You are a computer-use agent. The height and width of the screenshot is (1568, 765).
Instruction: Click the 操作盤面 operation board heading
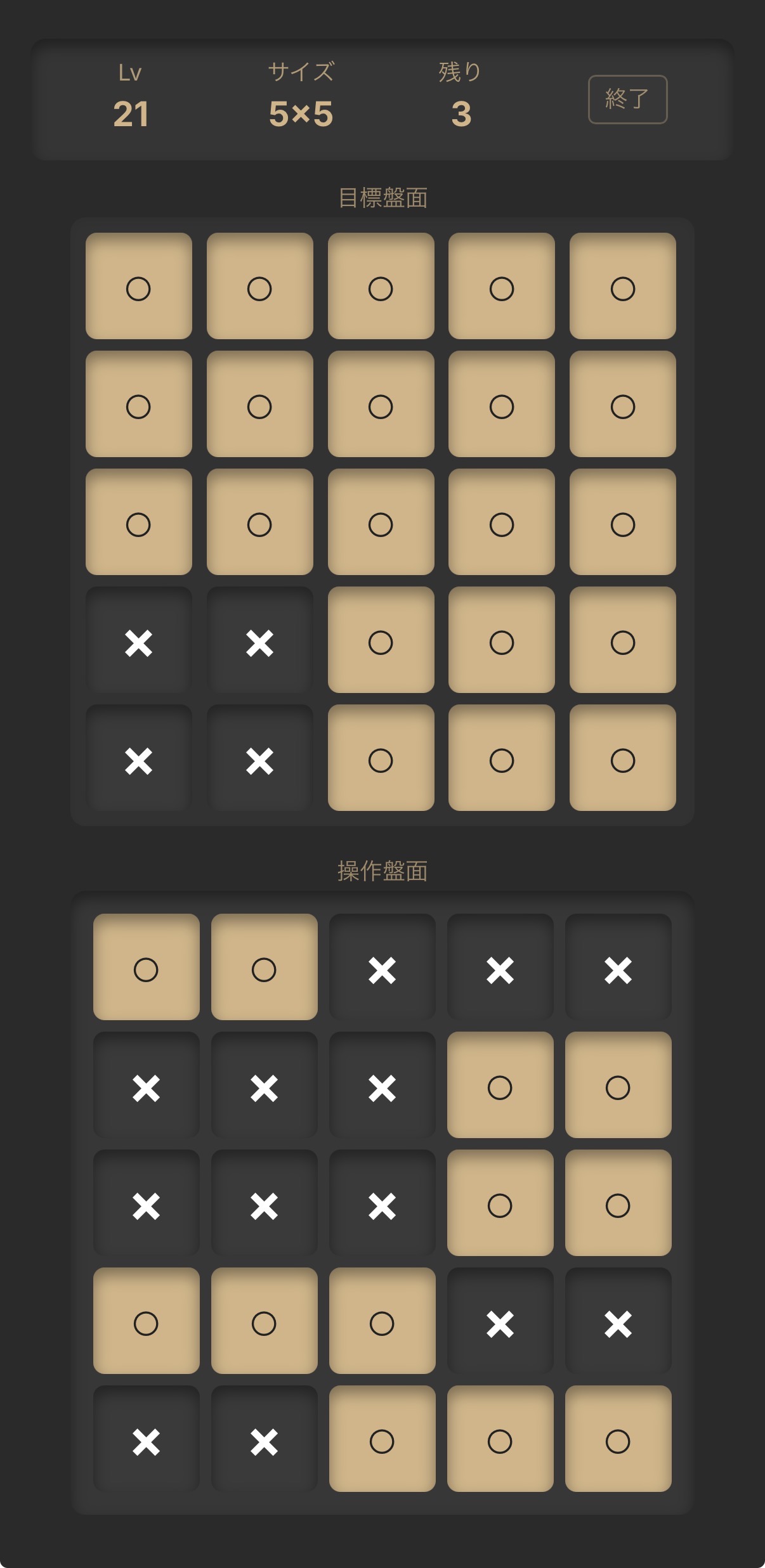(x=383, y=870)
